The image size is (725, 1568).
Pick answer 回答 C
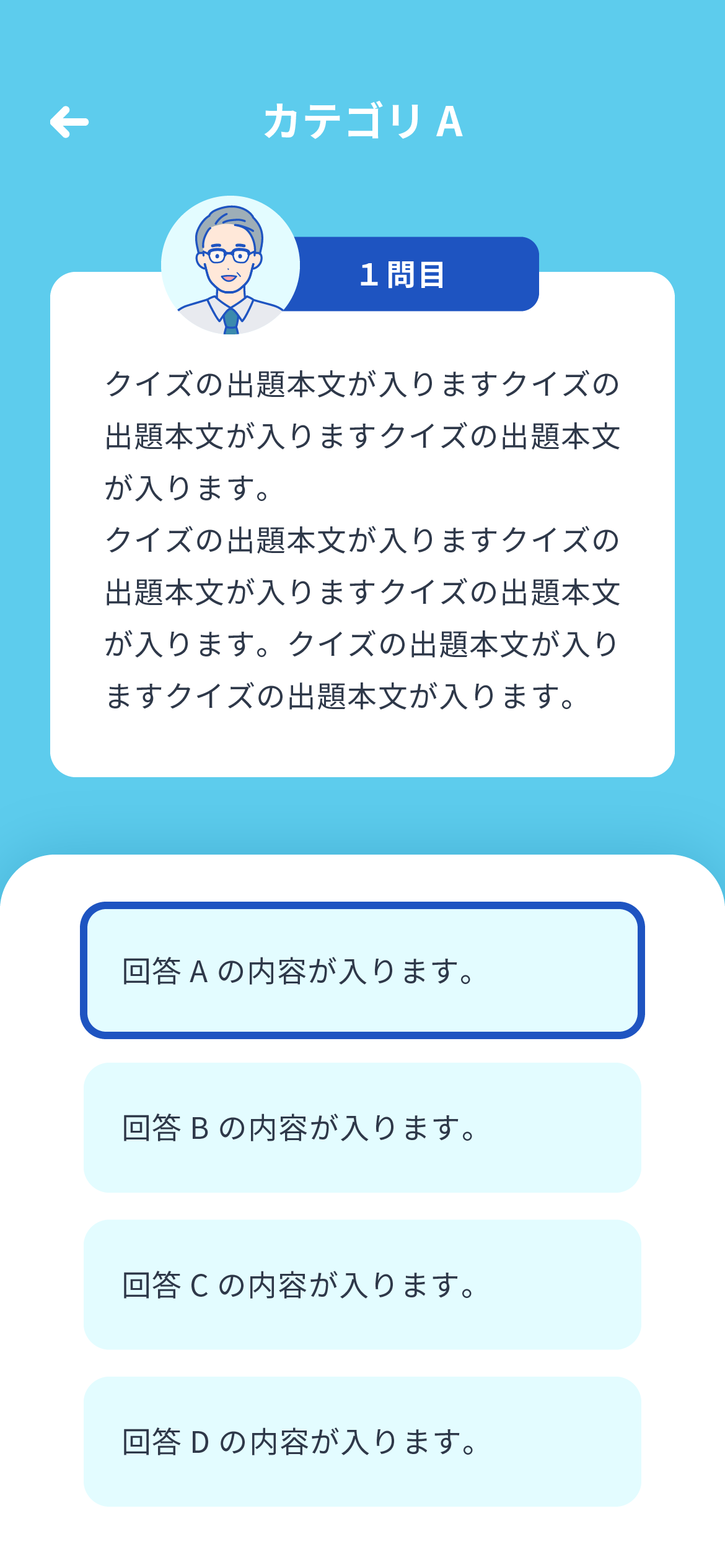[362, 1285]
